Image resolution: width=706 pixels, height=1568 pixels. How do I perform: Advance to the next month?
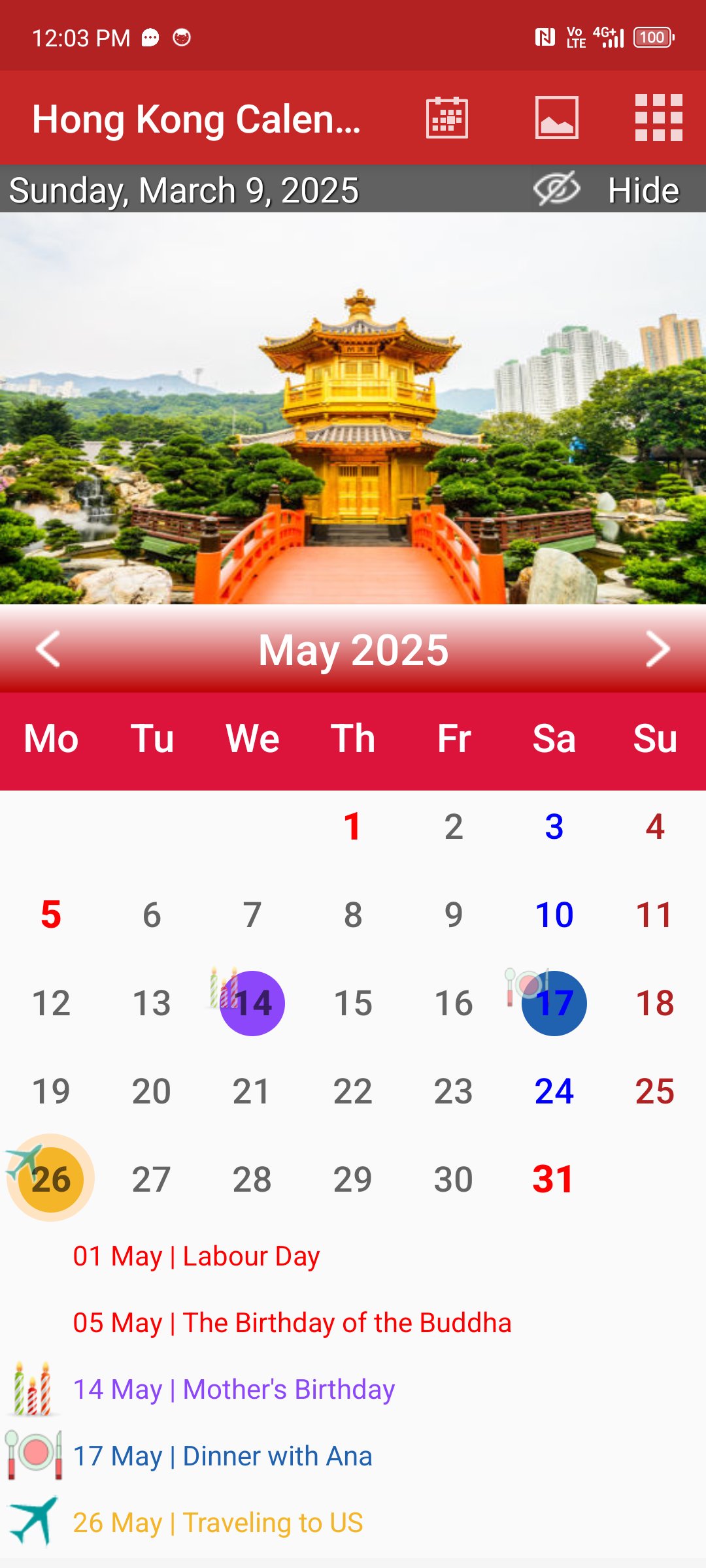click(x=658, y=649)
